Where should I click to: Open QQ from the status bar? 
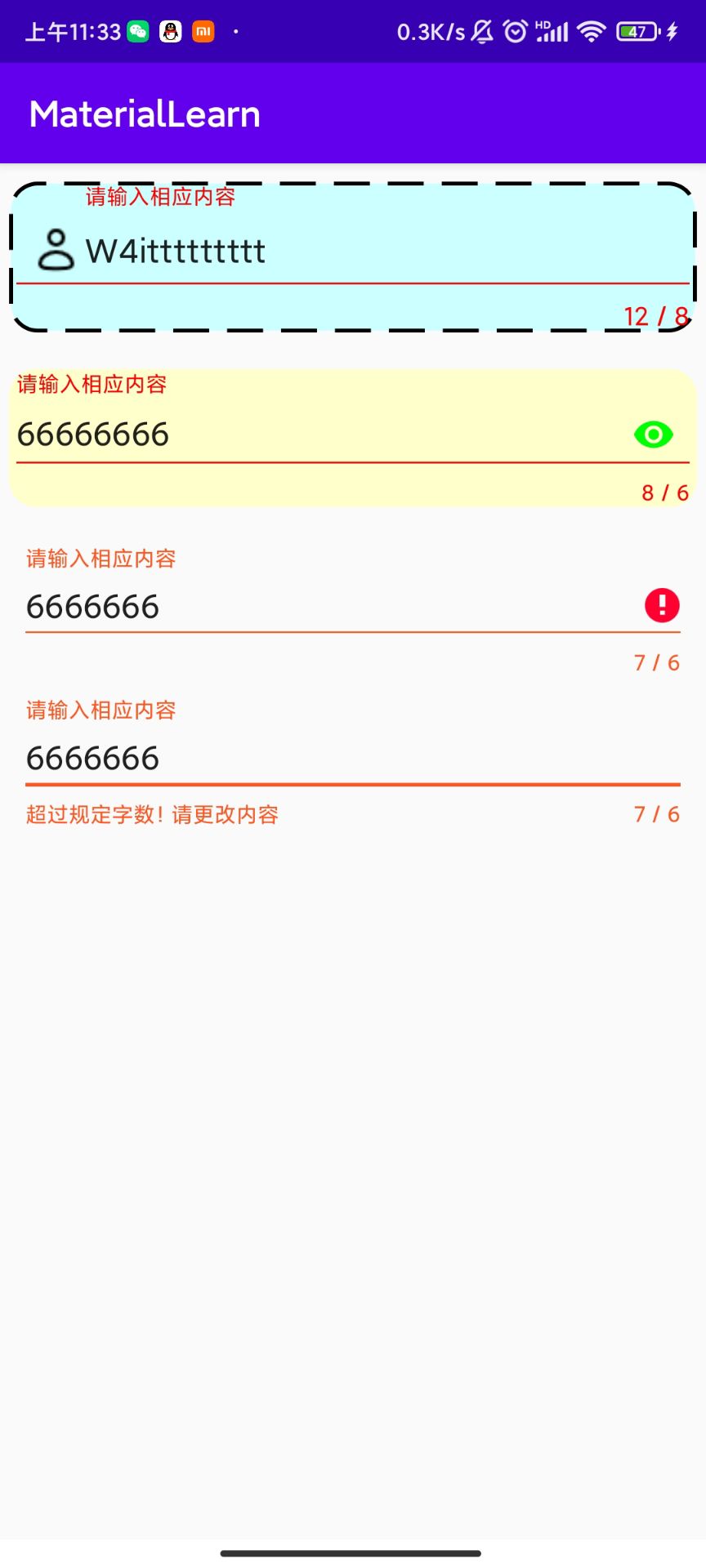pyautogui.click(x=170, y=31)
